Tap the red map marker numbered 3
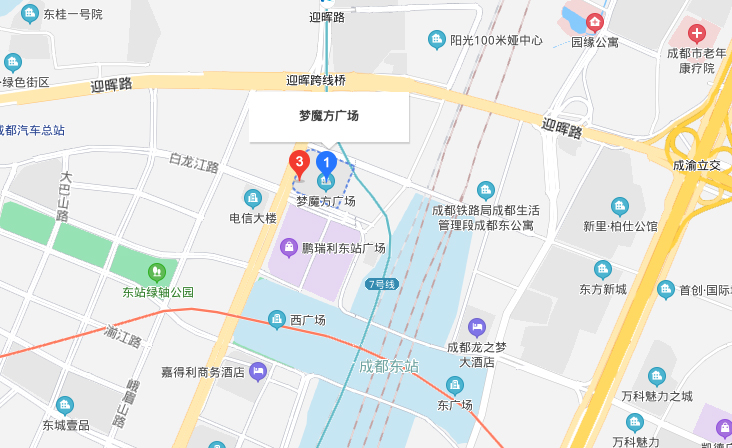The height and width of the screenshot is (448, 732). coord(298,160)
